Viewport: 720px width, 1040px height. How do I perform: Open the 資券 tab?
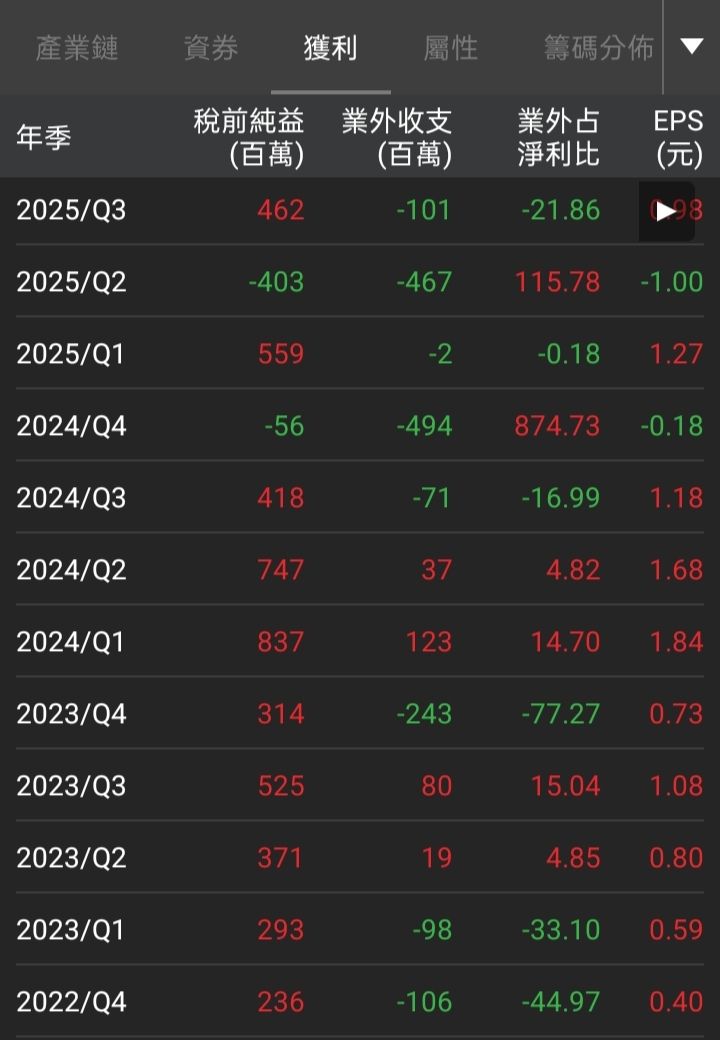click(211, 47)
